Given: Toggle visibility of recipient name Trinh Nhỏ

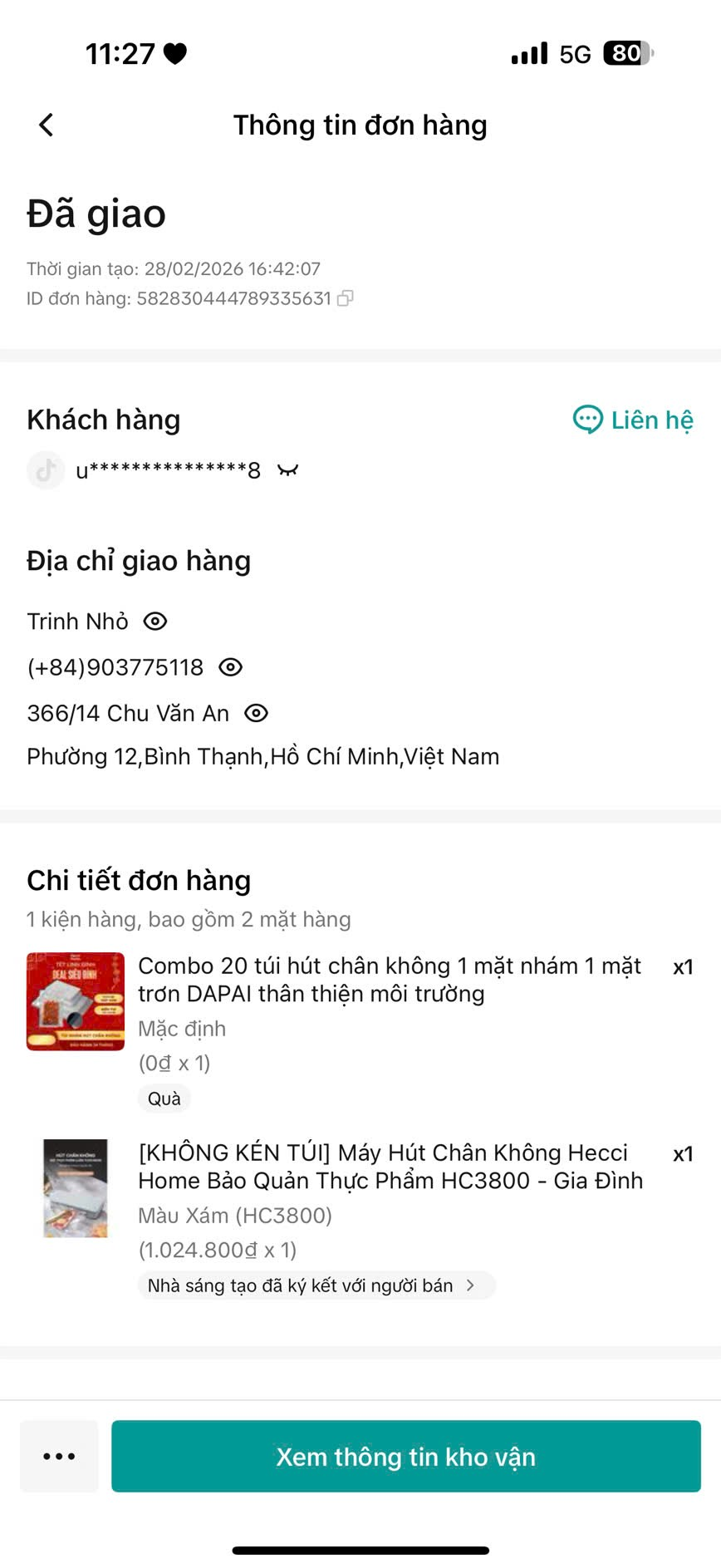Looking at the screenshot, I should [155, 622].
